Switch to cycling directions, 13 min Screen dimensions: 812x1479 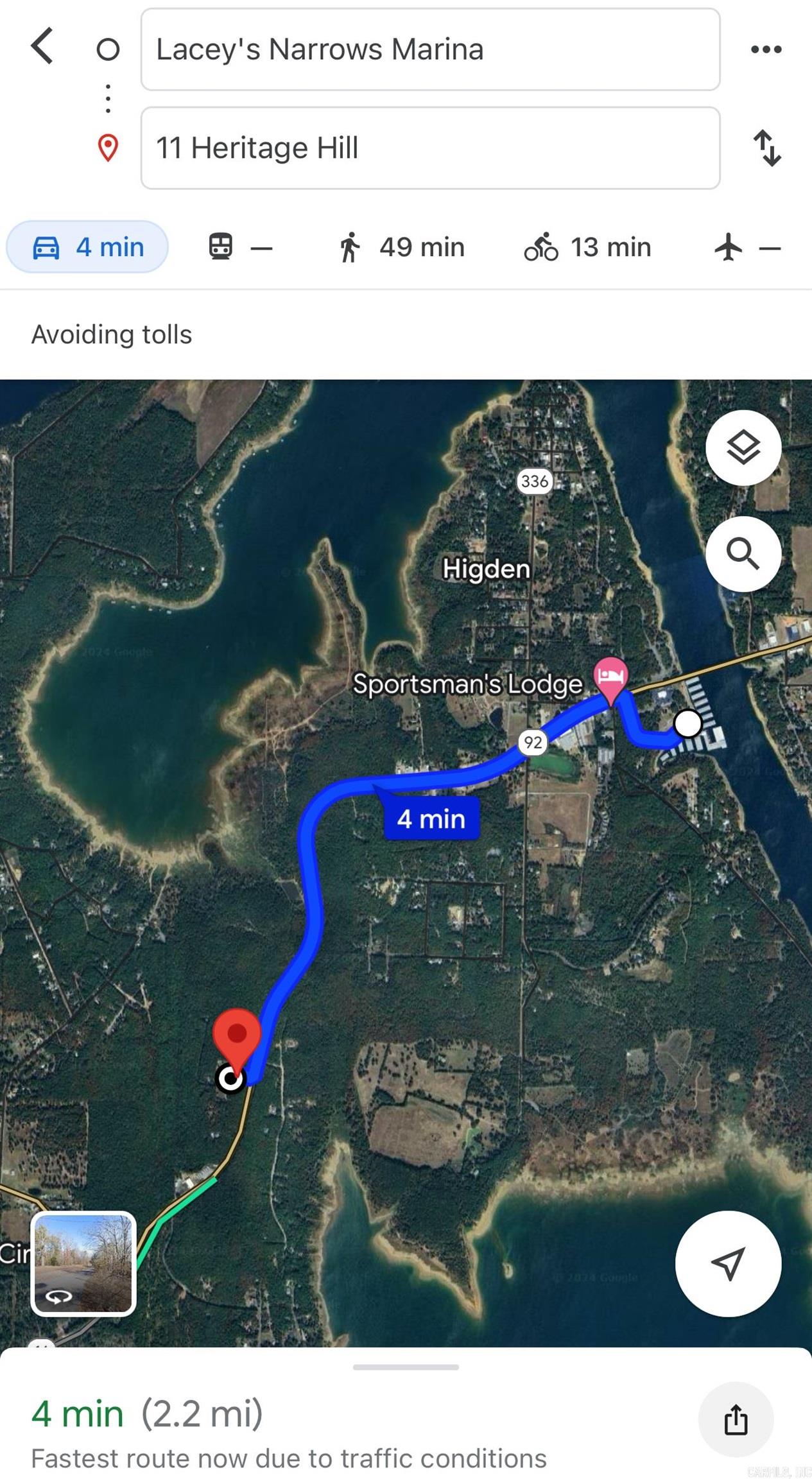click(587, 247)
